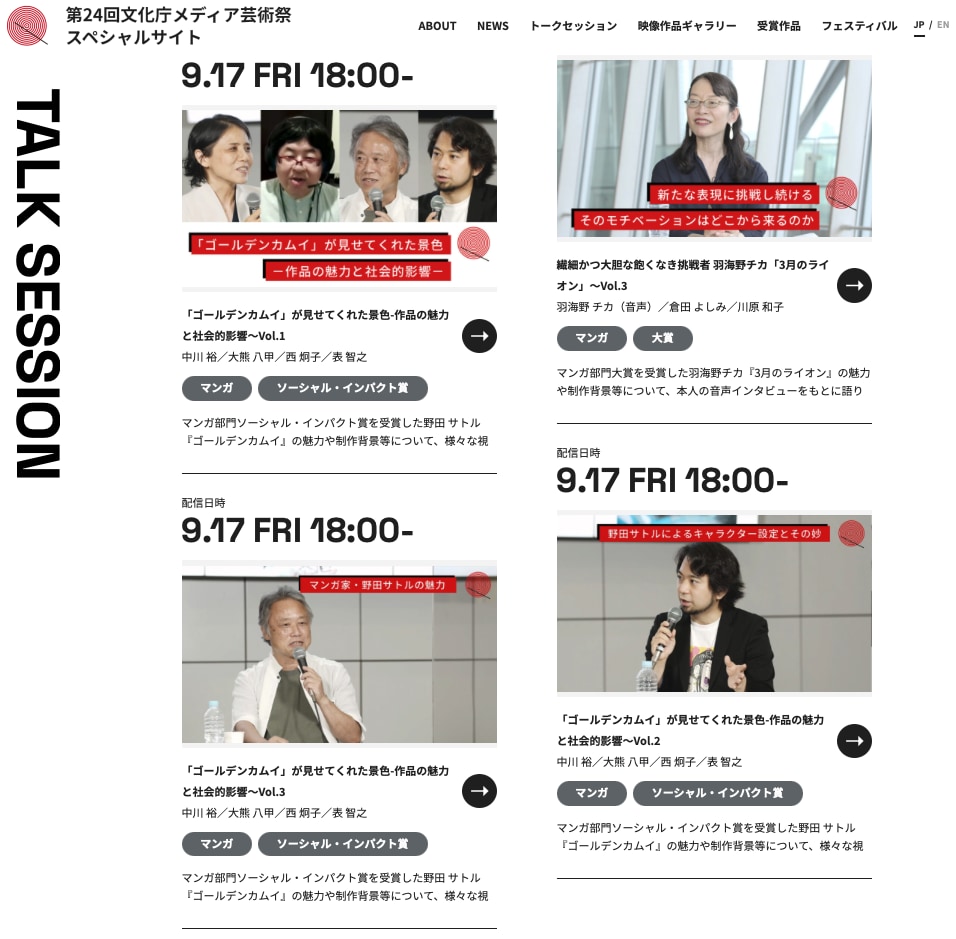Image resolution: width=956 pixels, height=939 pixels.
Task: Select ソーシャル・インパクト賞 tag under Vol.3 ゴールデンカムイ
Action: pyautogui.click(x=342, y=843)
